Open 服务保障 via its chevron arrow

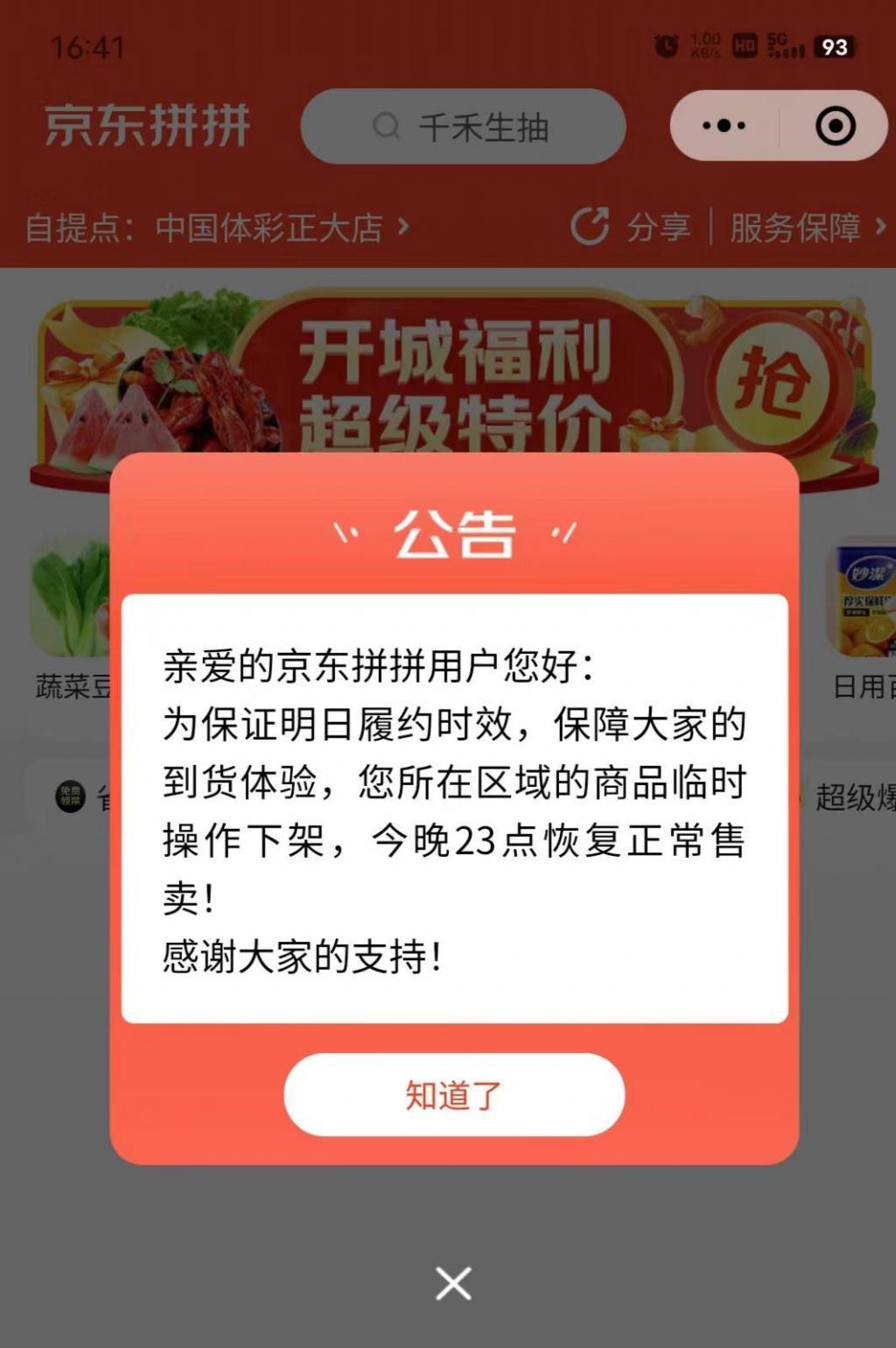[882, 225]
